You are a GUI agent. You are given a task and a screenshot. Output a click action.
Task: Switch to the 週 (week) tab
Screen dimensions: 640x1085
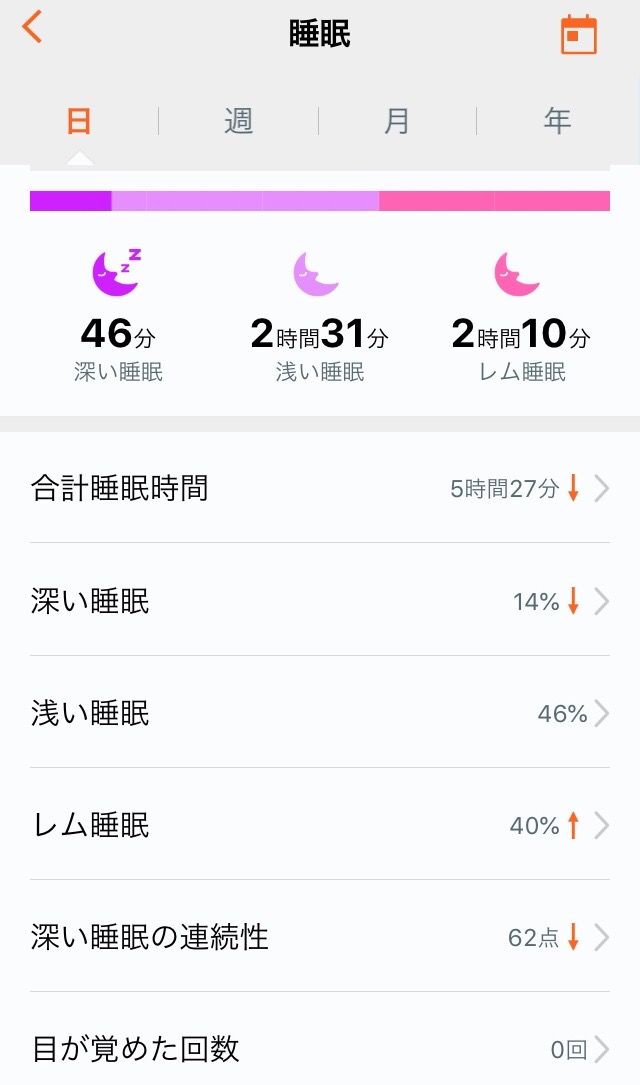(x=238, y=122)
